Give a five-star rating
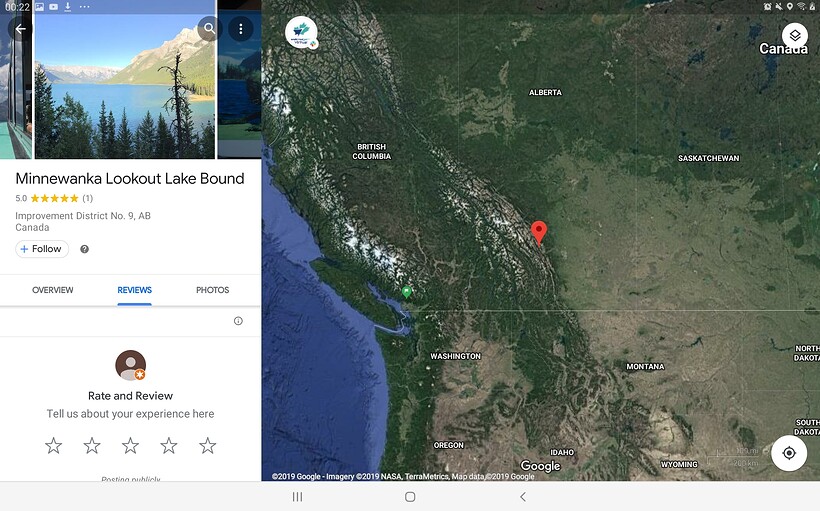Screen dimensions: 820x511 [207, 446]
